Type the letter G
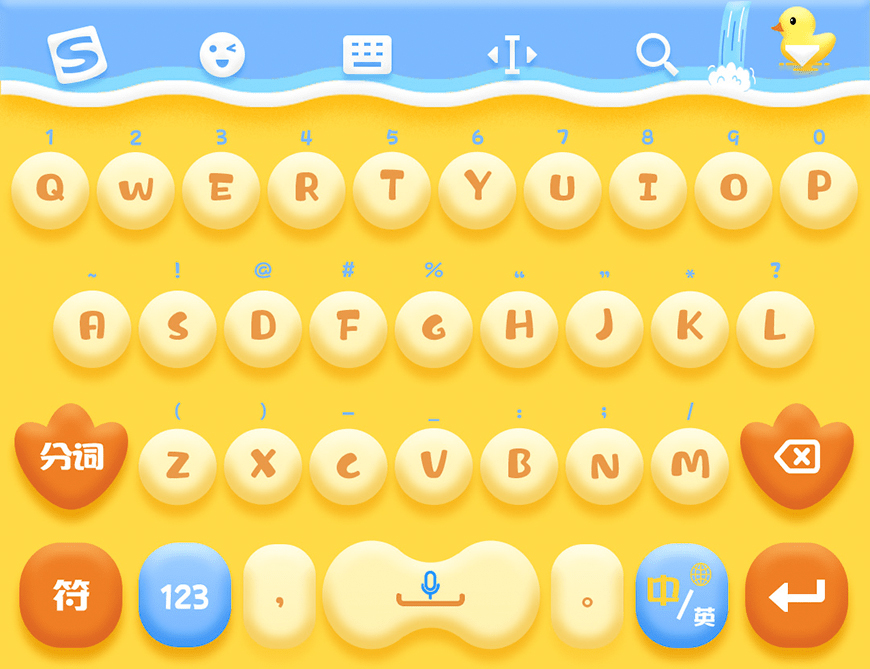 [x=434, y=327]
